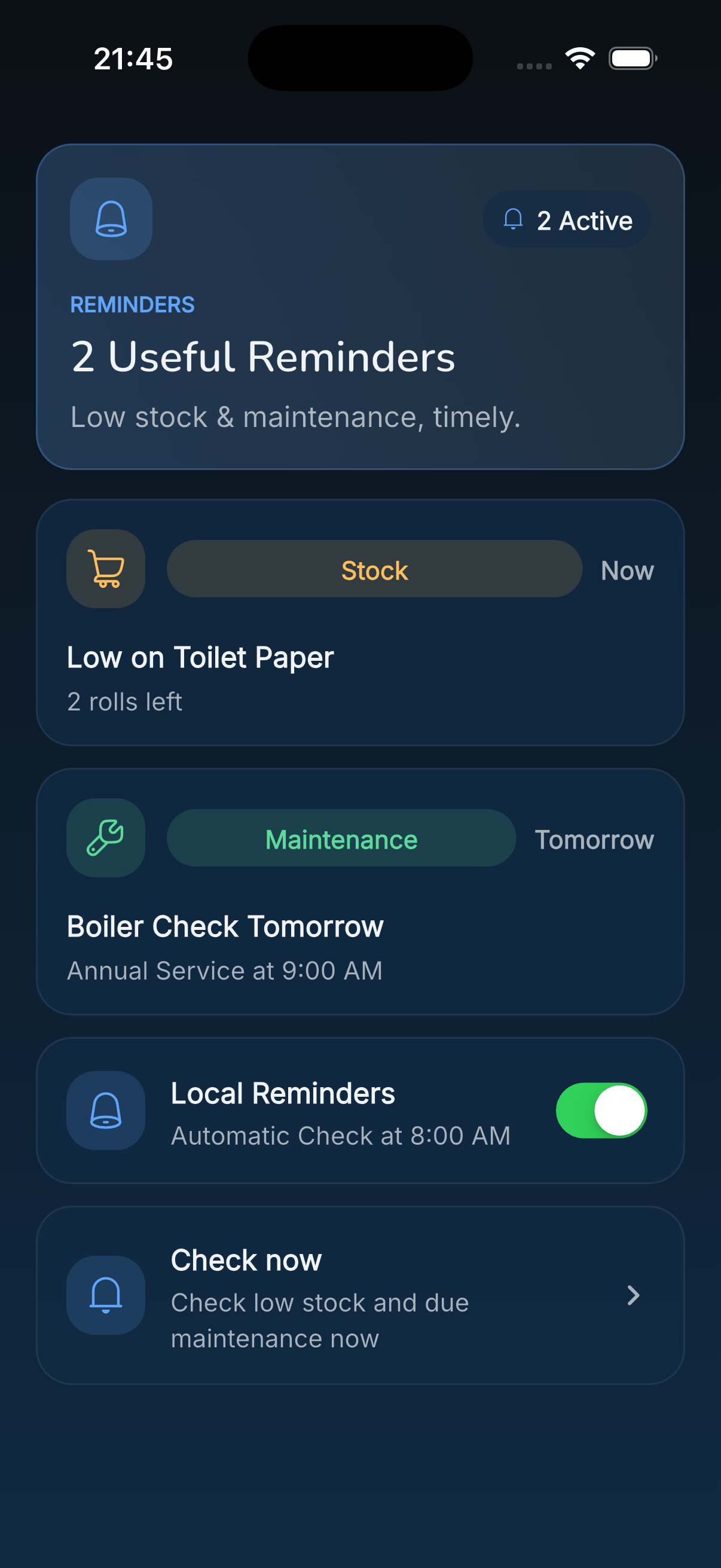Image resolution: width=721 pixels, height=1568 pixels.
Task: Tap the wrench icon on the boiler check card
Action: (105, 838)
